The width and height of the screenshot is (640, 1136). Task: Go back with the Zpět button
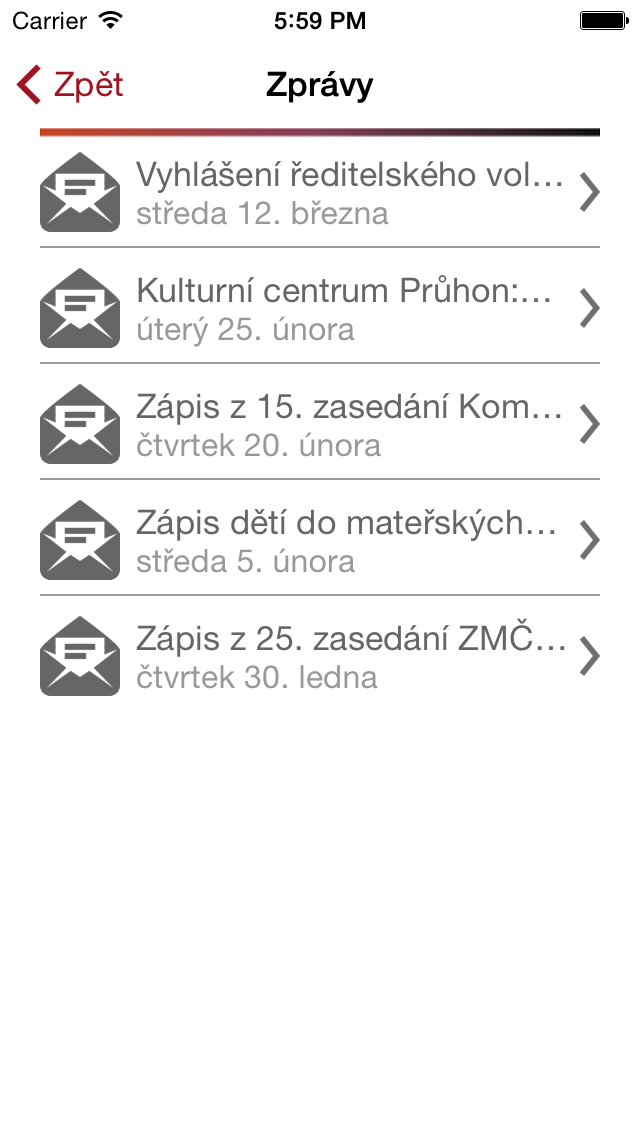pos(70,85)
